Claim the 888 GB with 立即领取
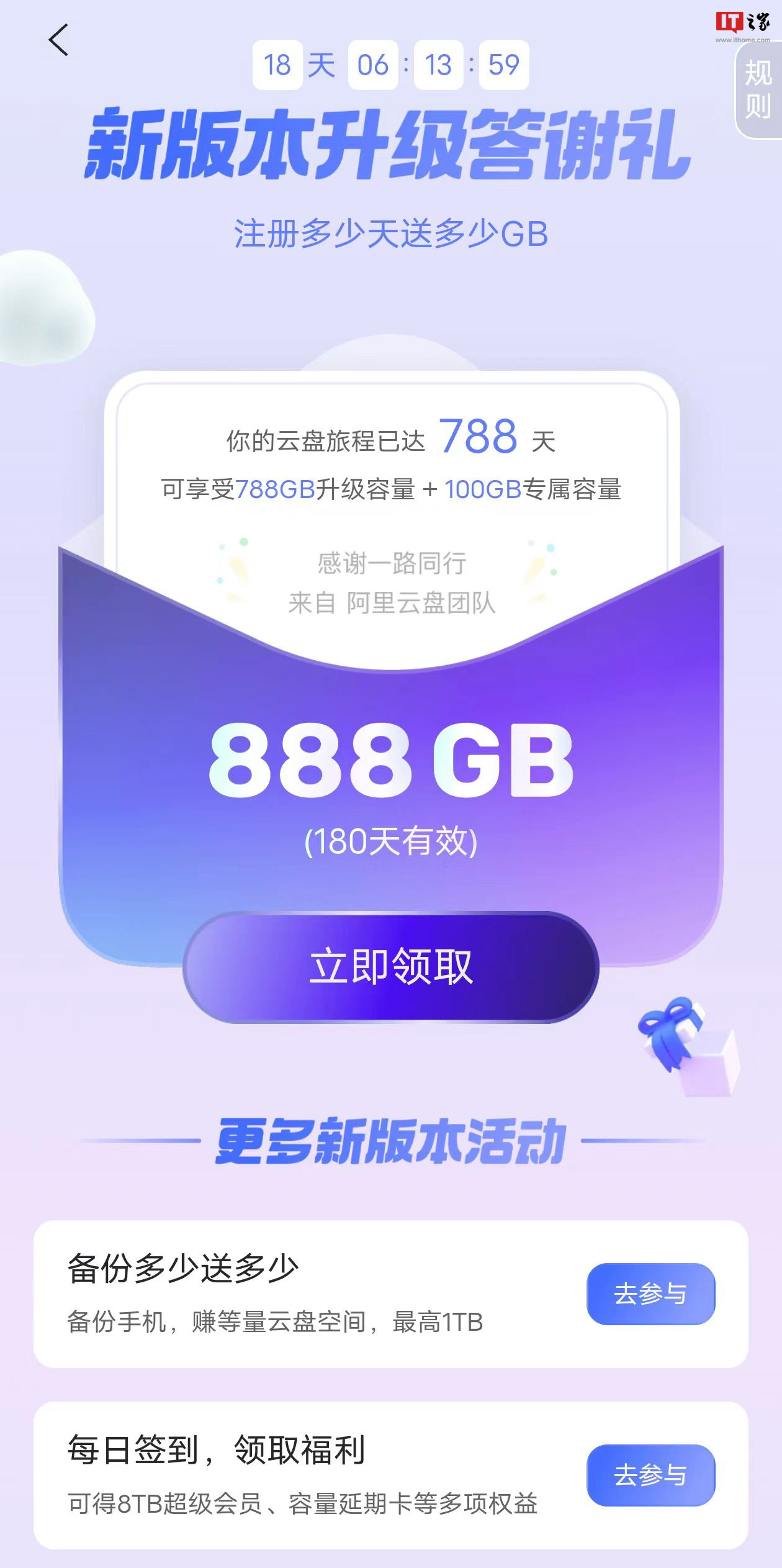Screen dimensions: 782x1568 tap(391, 966)
